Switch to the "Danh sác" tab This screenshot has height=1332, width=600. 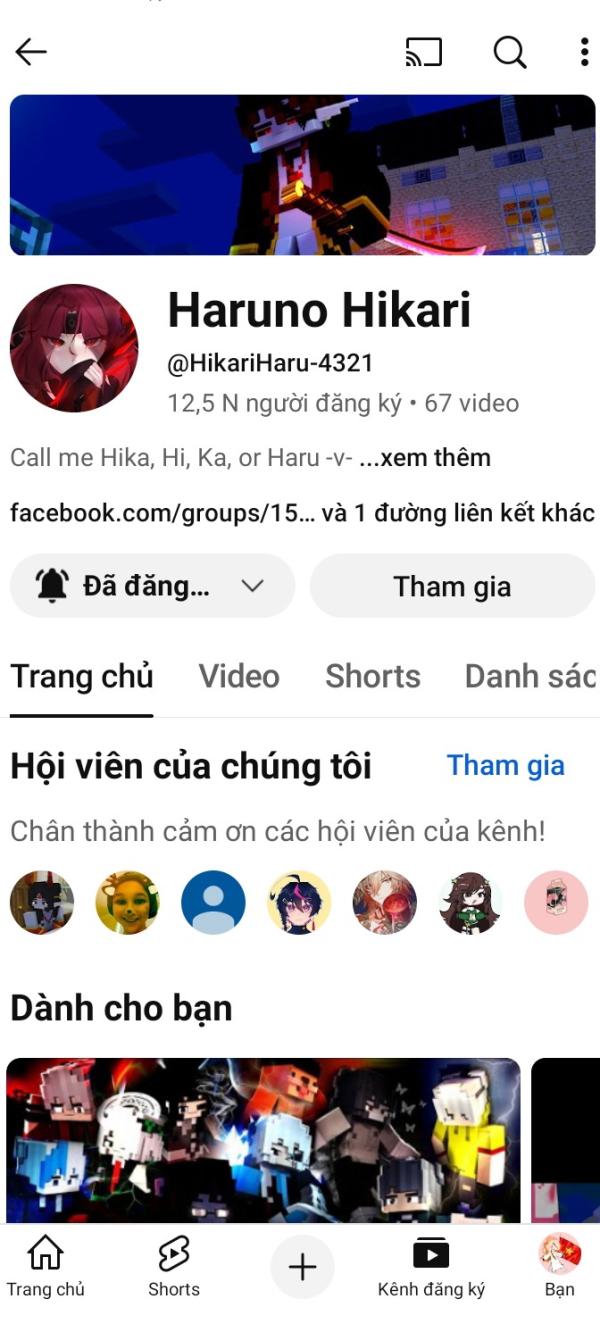pyautogui.click(x=530, y=677)
